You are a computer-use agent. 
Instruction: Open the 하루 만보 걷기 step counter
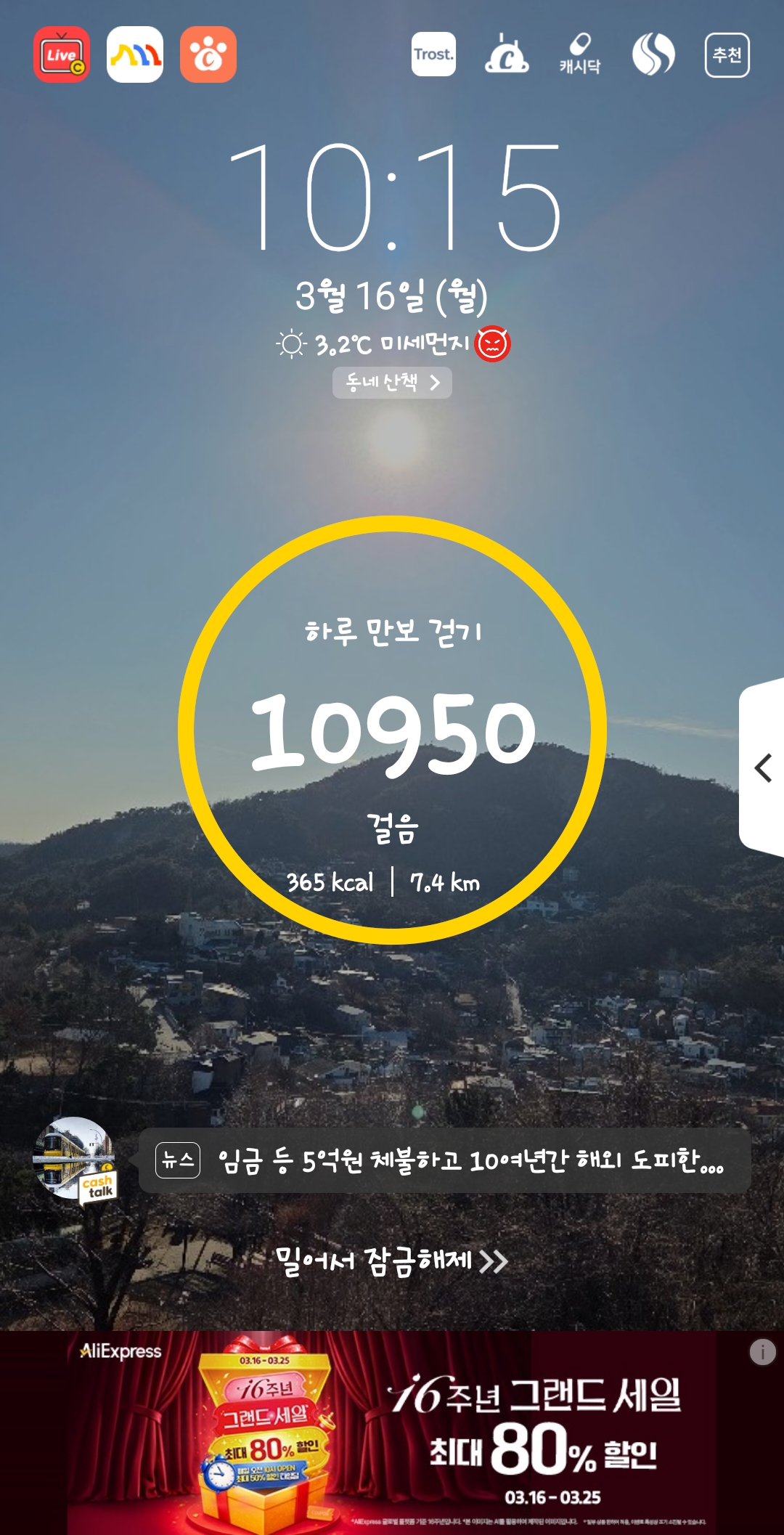point(392,730)
